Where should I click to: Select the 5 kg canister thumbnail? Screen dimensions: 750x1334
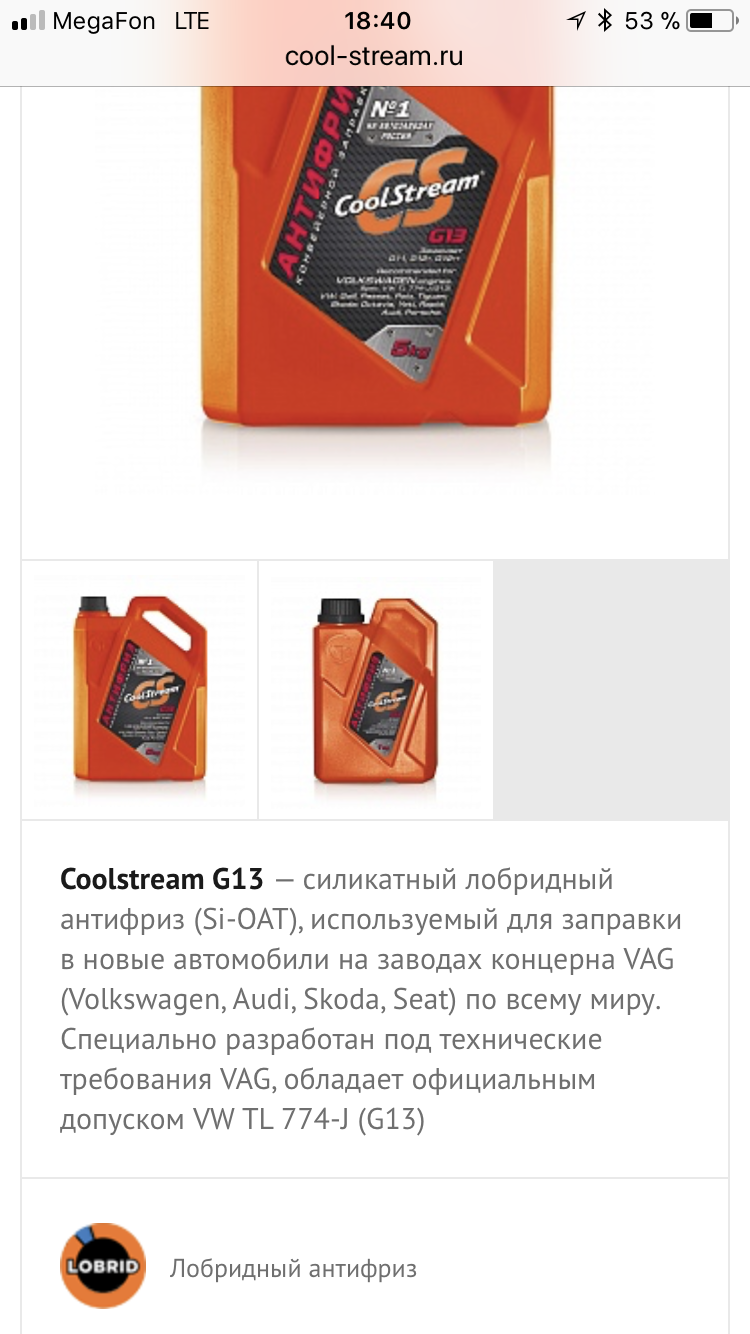[x=140, y=690]
